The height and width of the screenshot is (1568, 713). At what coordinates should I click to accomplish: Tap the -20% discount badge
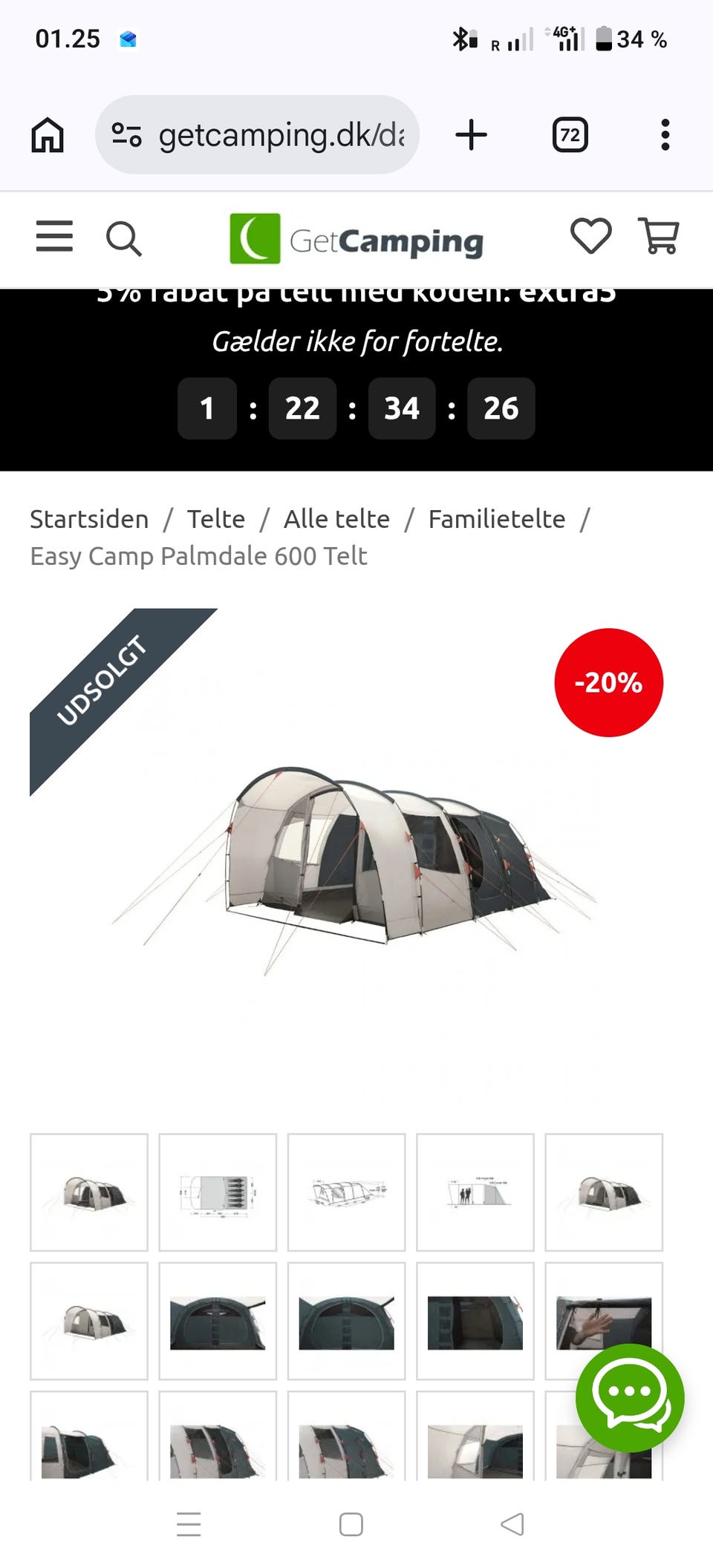(x=608, y=682)
